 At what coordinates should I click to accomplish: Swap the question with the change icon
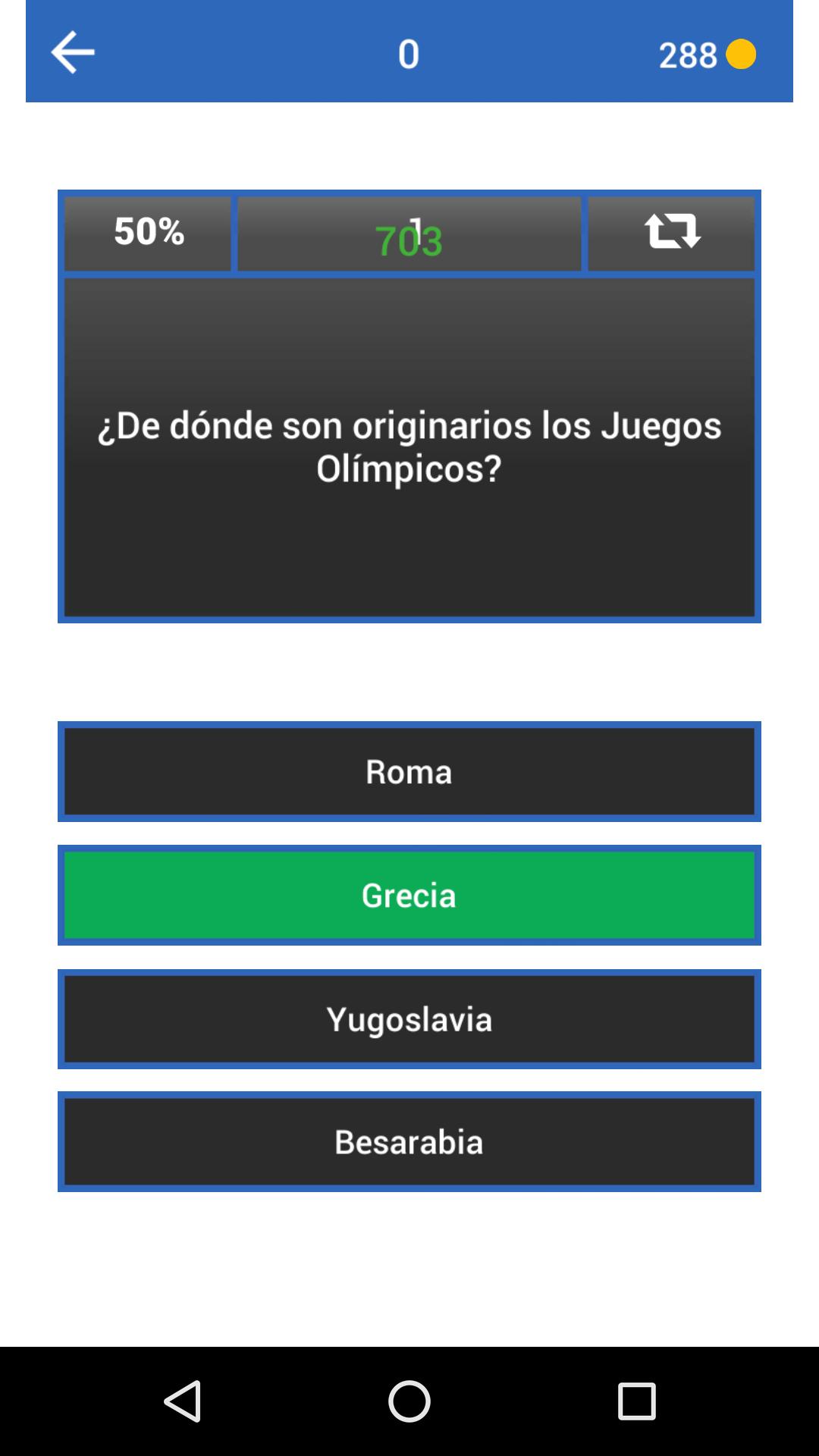point(672,233)
